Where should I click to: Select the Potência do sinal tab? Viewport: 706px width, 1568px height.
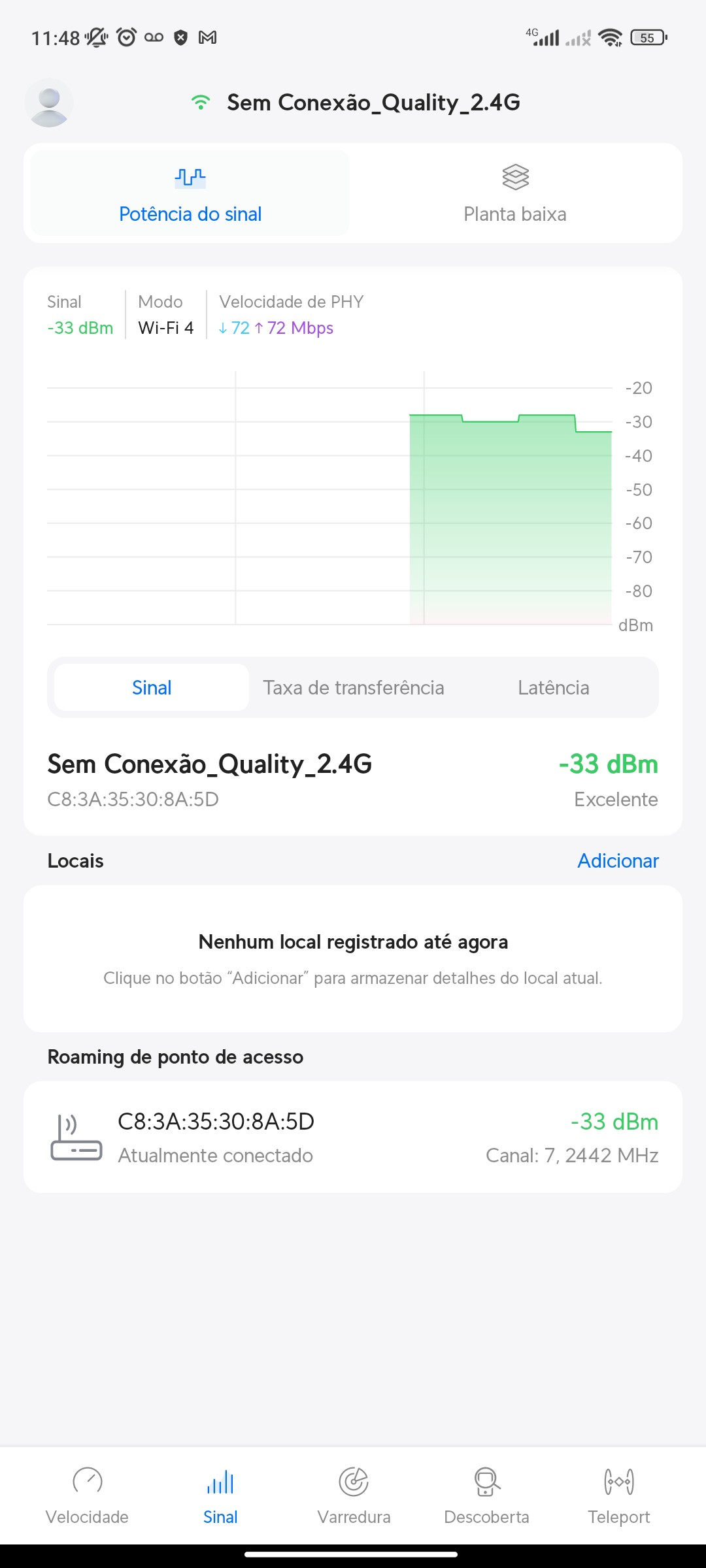[190, 193]
